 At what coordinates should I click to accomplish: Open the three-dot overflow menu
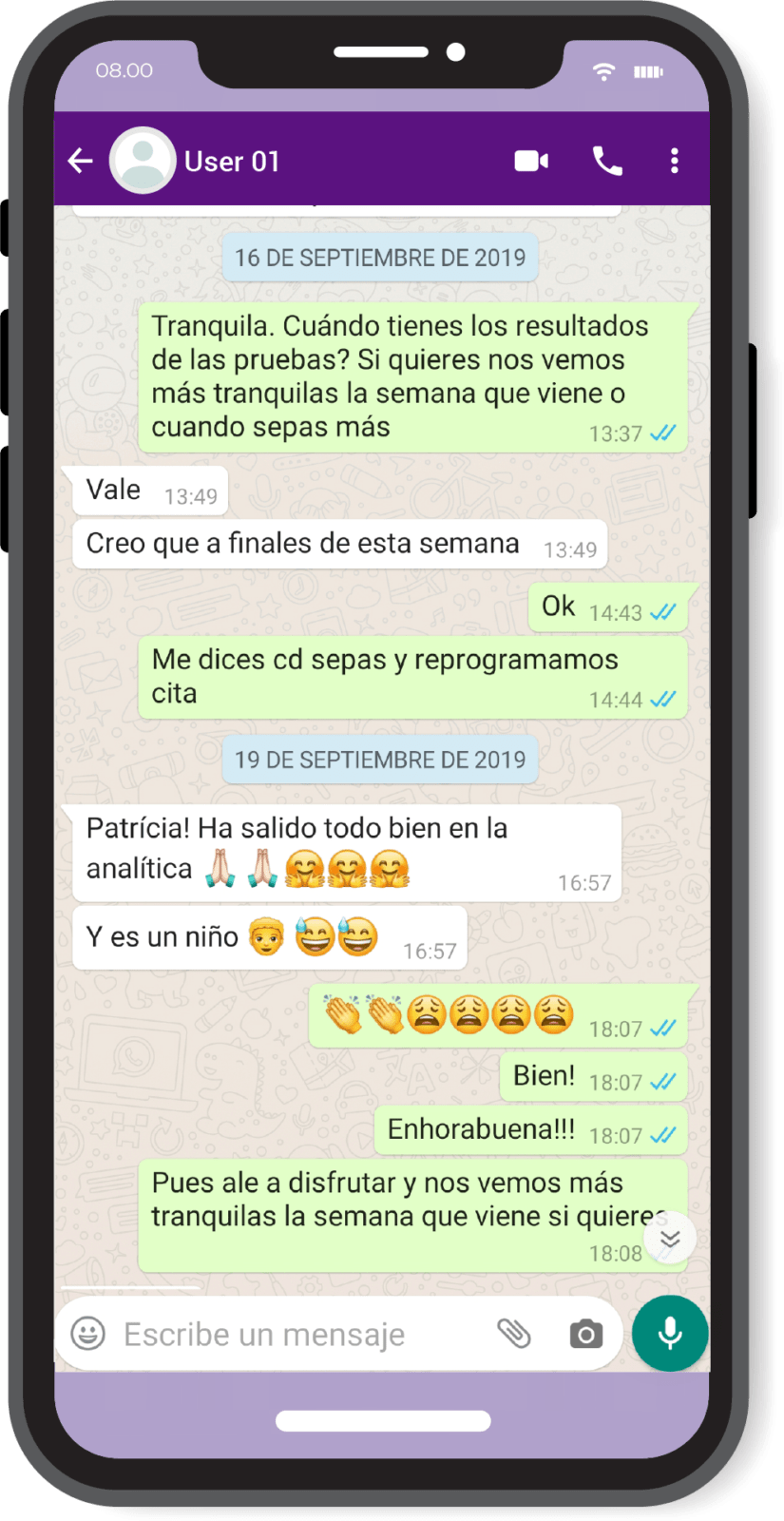click(x=675, y=160)
